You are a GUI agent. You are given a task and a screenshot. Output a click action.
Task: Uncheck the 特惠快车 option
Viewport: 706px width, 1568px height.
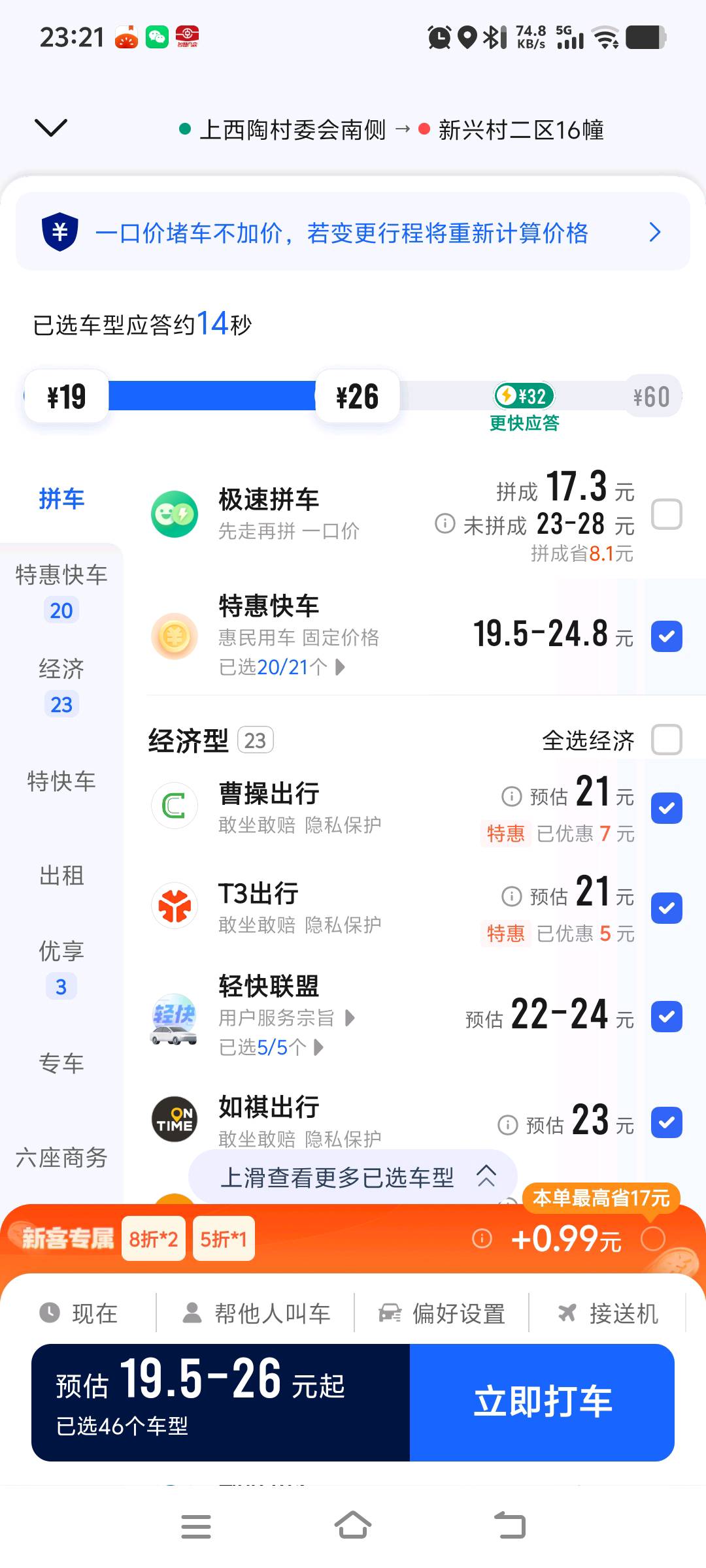tap(667, 636)
